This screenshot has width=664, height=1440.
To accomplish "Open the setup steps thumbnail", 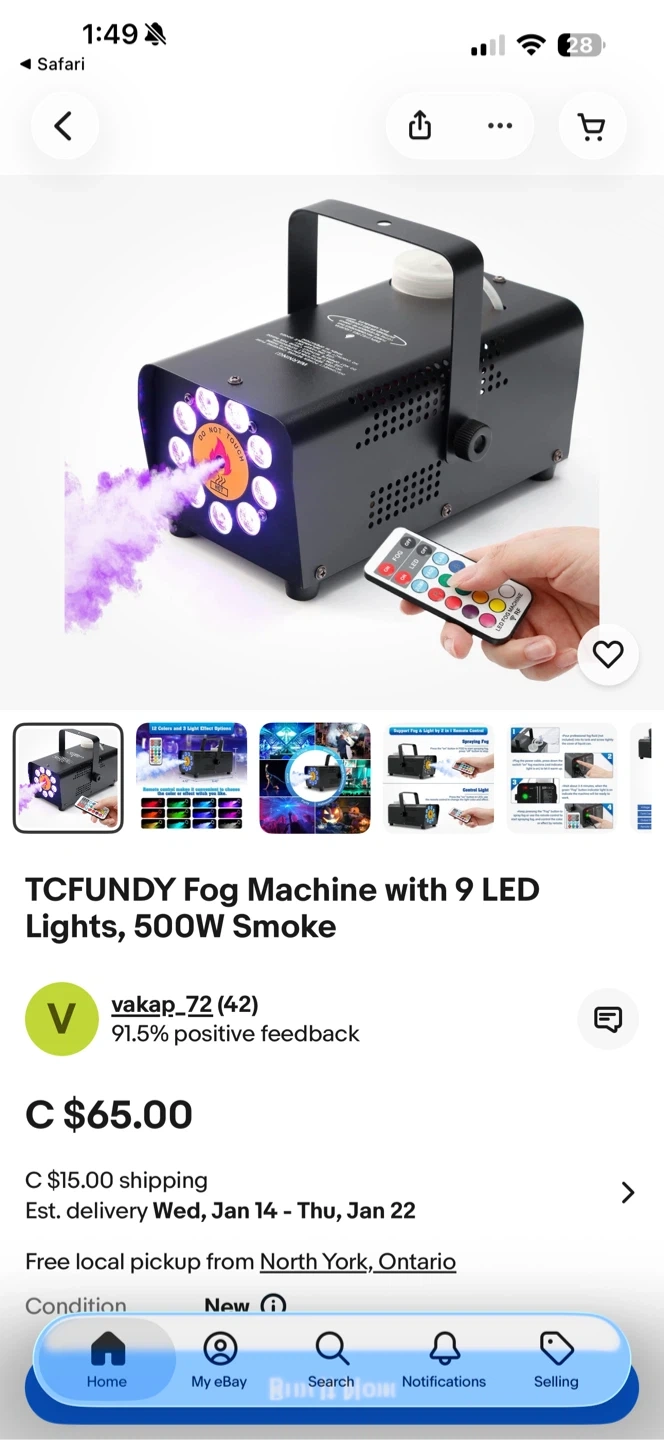I will (x=561, y=778).
